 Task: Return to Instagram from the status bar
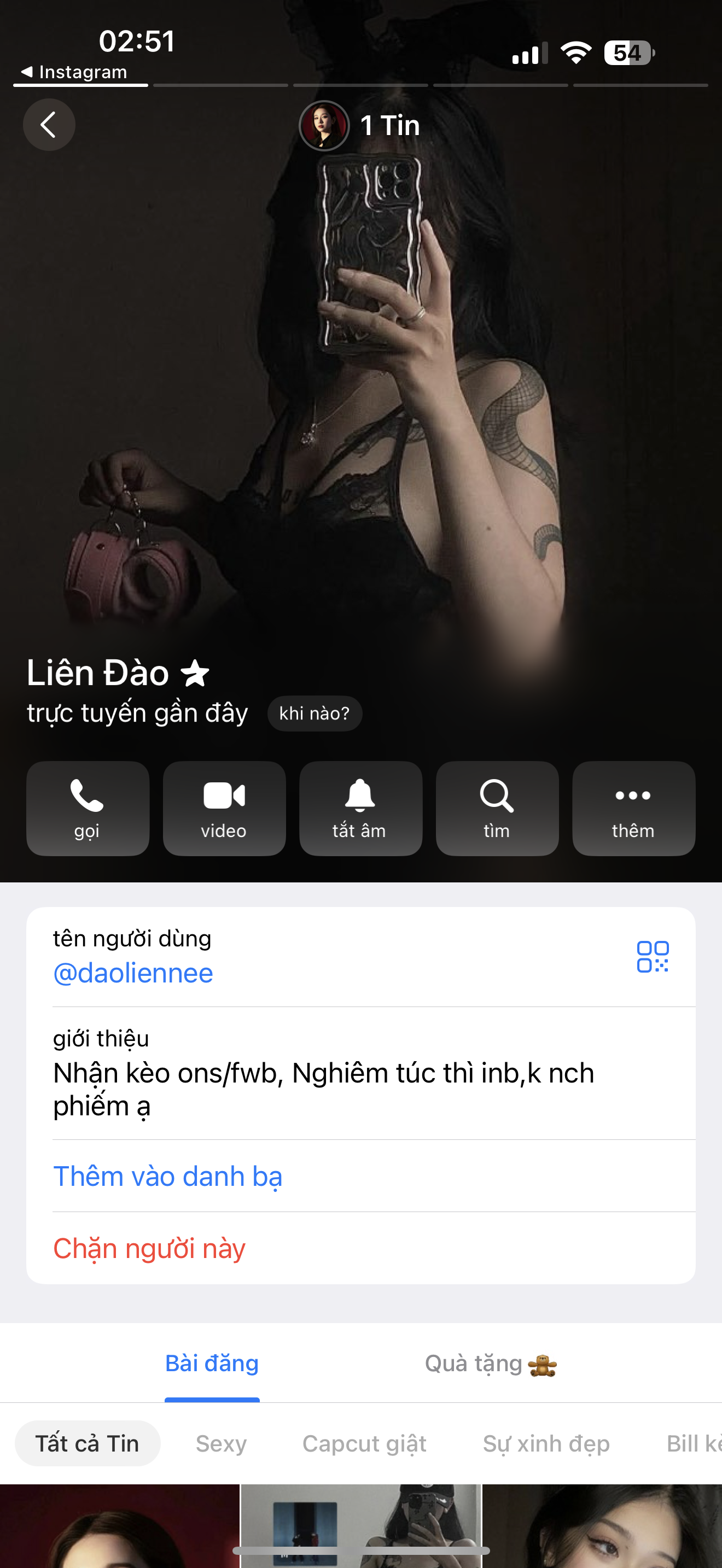[74, 72]
